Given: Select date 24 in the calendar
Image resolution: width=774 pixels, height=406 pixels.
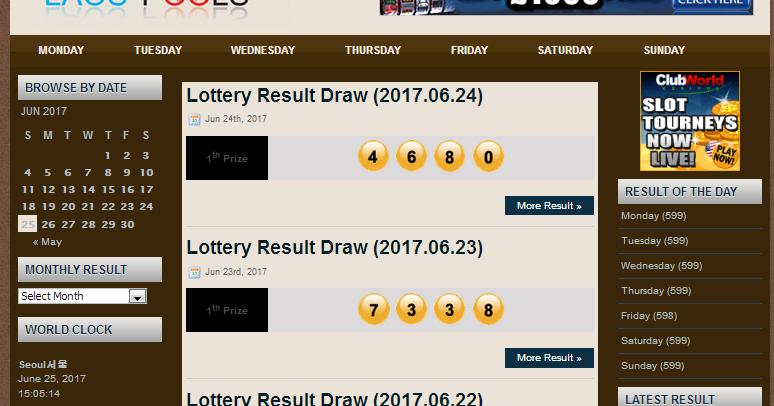Looking at the screenshot, I should [x=146, y=207].
